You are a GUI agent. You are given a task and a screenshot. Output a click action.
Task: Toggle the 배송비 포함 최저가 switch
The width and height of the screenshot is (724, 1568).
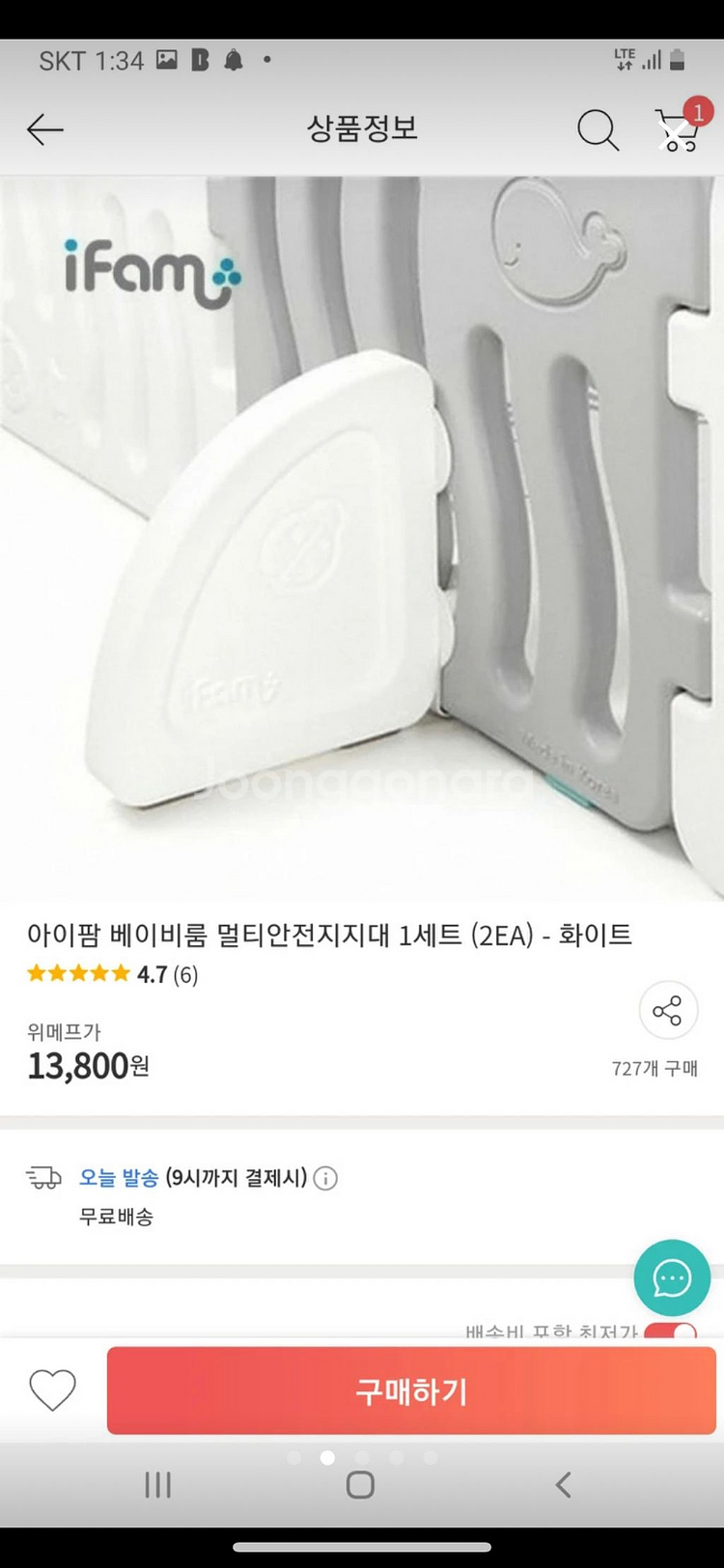[670, 1331]
